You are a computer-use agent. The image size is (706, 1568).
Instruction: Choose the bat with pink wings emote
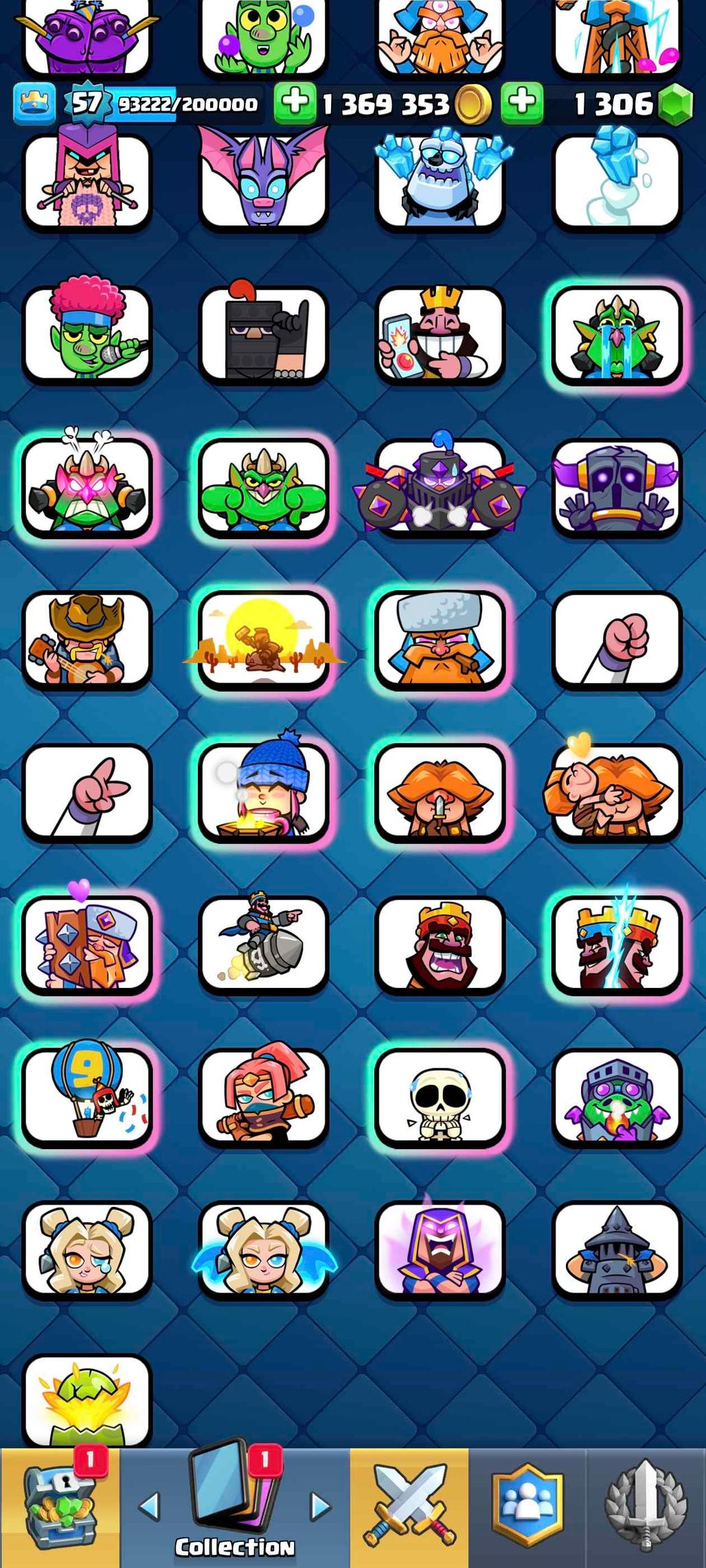(264, 180)
